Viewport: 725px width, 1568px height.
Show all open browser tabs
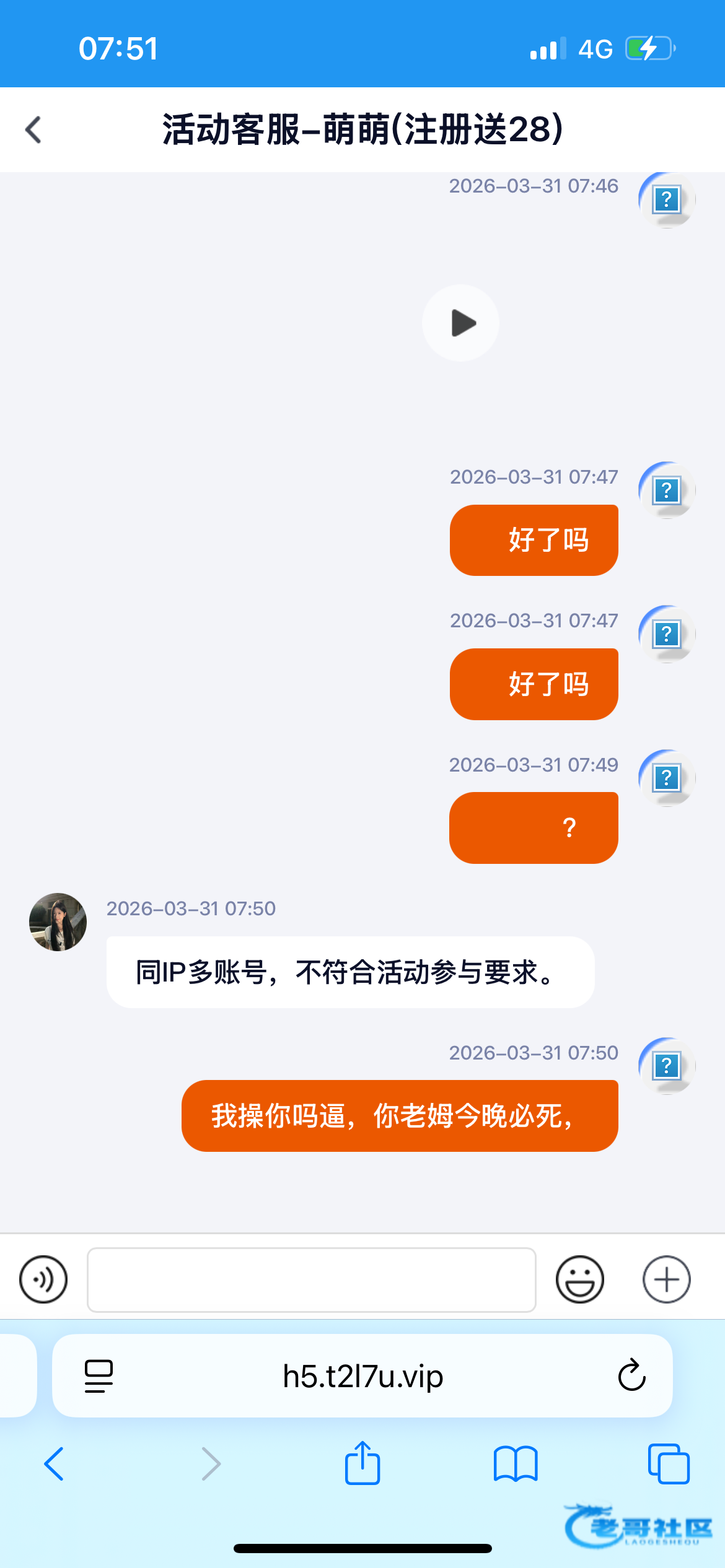(x=668, y=1464)
